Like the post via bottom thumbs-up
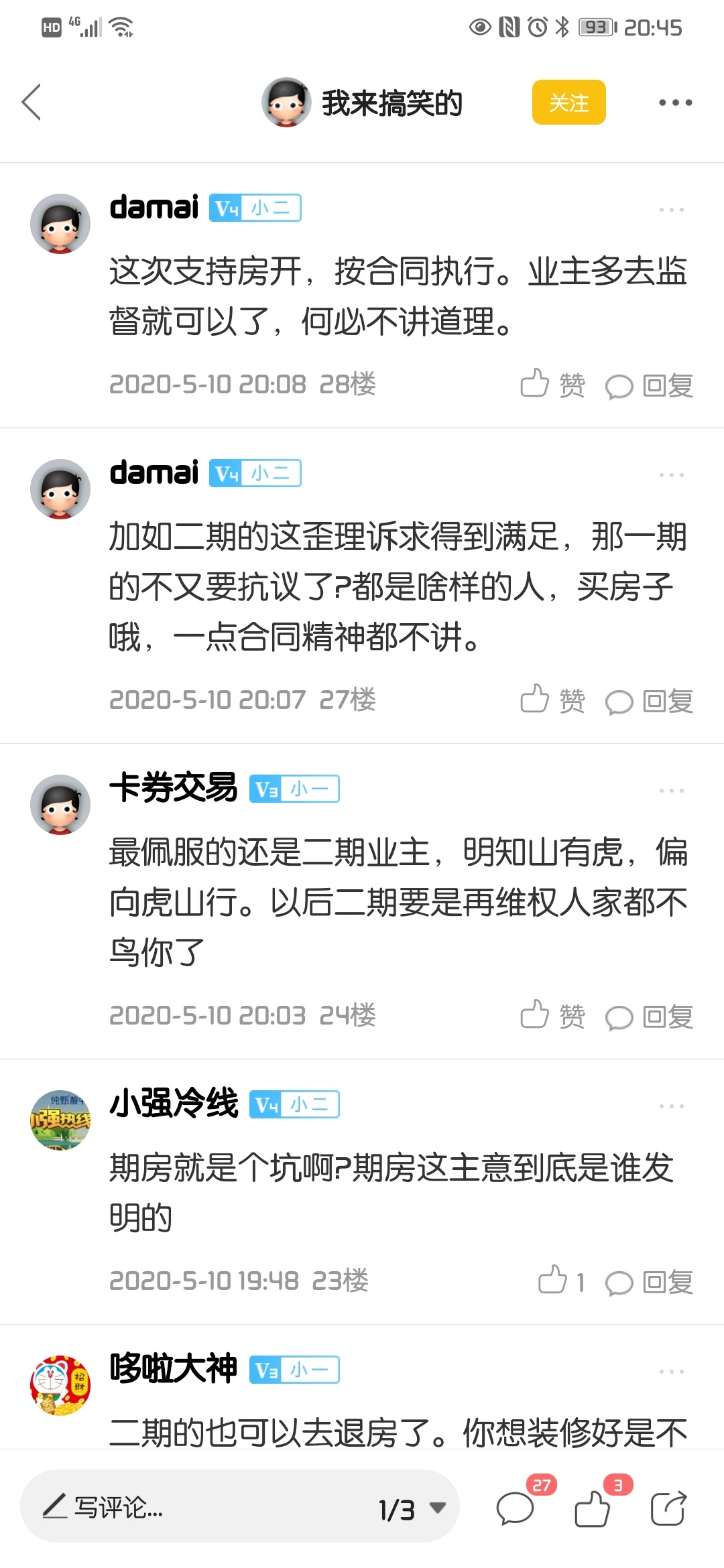This screenshot has width=724, height=1568. click(593, 1509)
